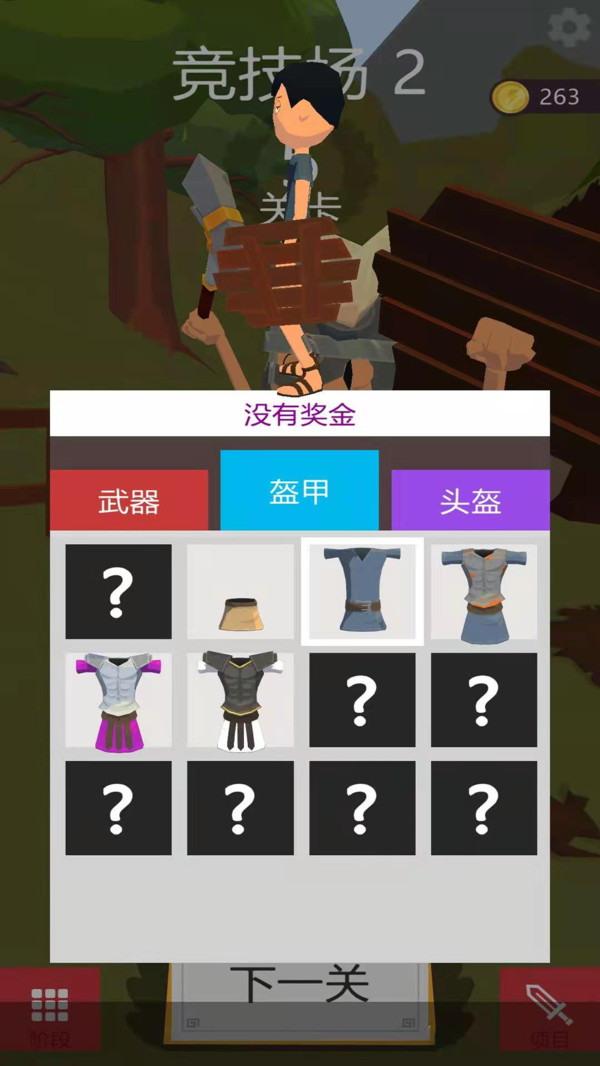
Task: Equip the silver armor with purple skirt
Action: (118, 700)
